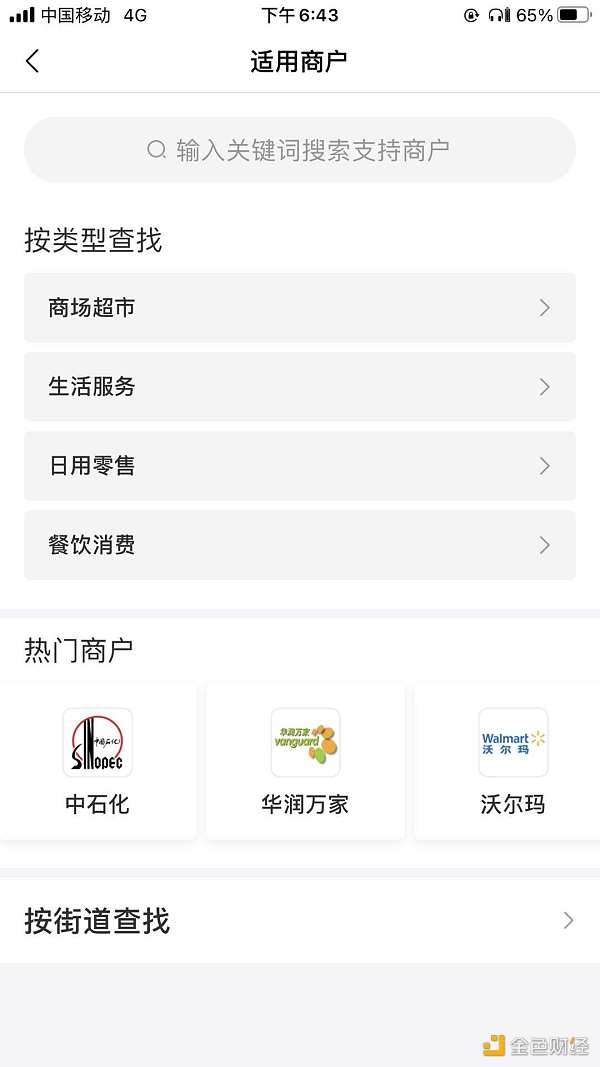The image size is (600, 1067).
Task: Tap the merchant keyword search field
Action: point(300,150)
